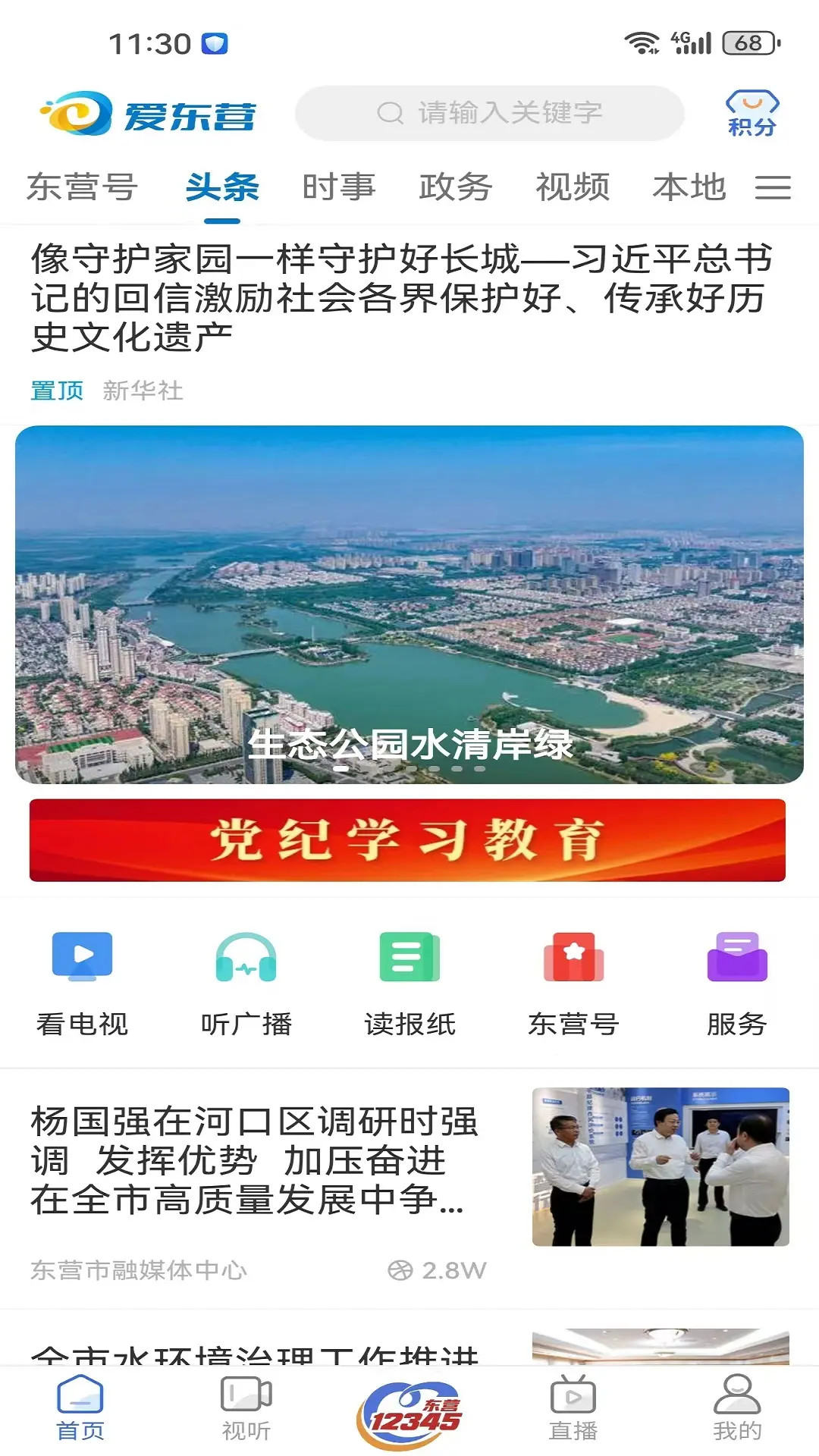
Task: Click the keyword search input field
Action: click(493, 112)
